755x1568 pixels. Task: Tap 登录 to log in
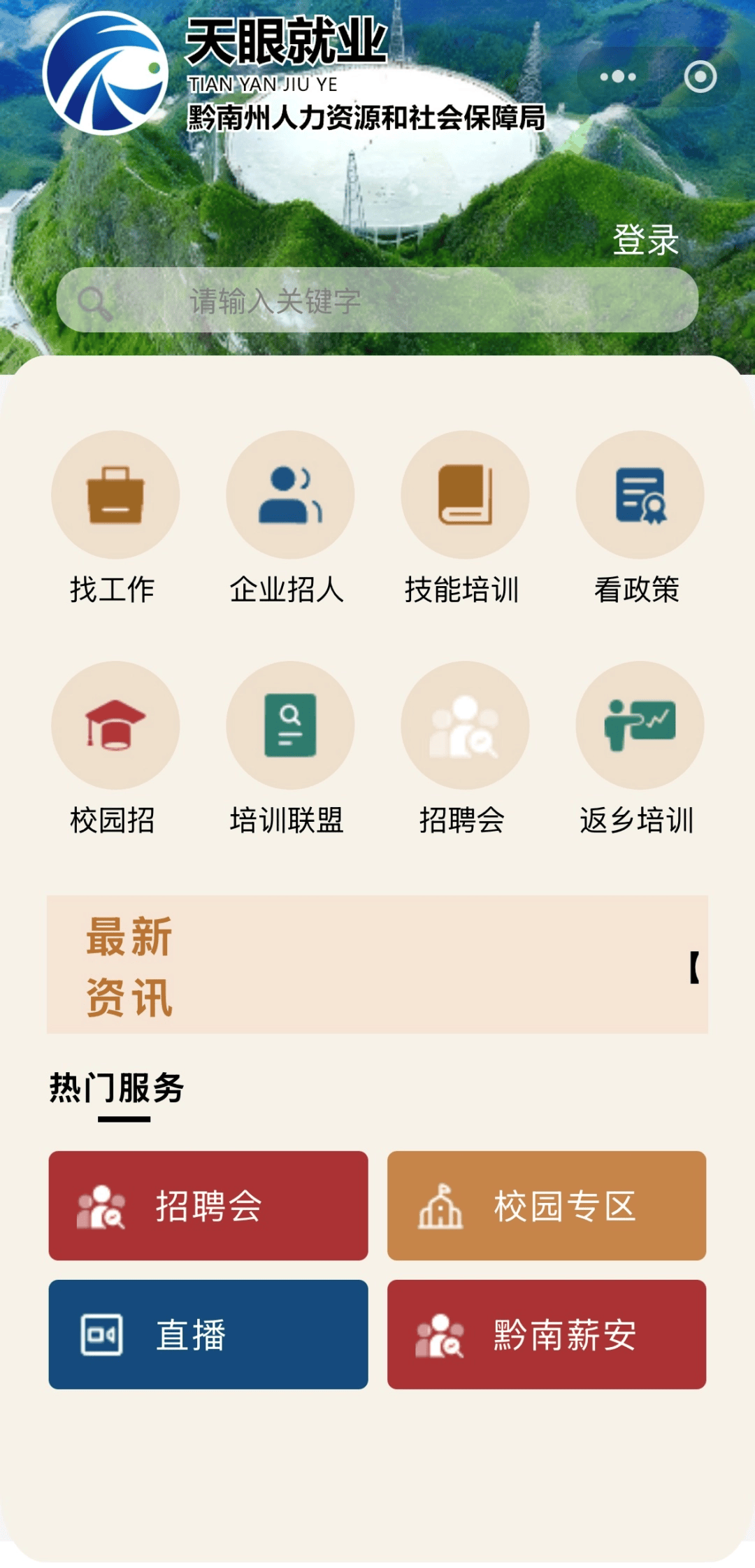646,239
